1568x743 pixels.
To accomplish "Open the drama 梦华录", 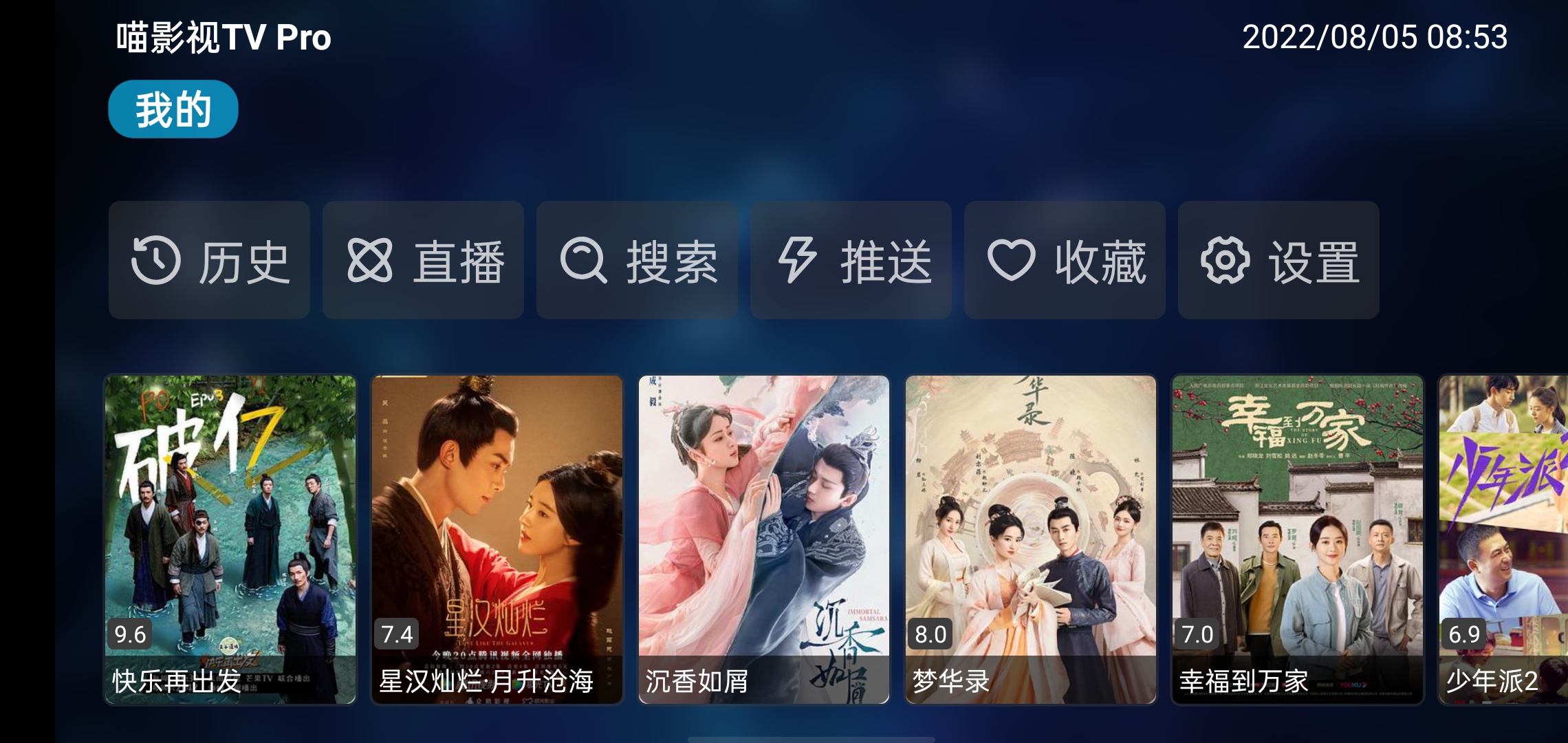I will tap(1030, 539).
